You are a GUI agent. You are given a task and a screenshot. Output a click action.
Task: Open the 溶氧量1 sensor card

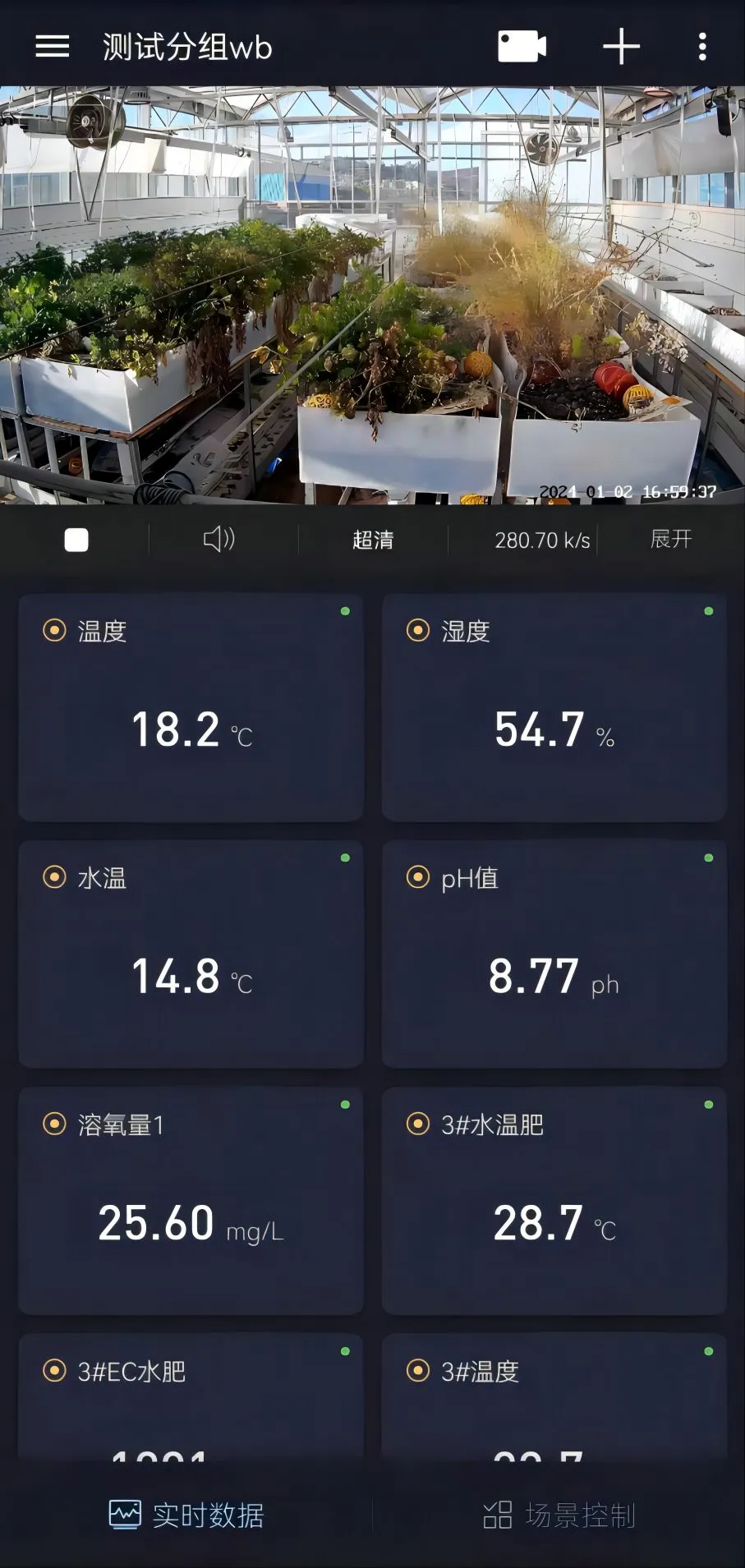(191, 1200)
